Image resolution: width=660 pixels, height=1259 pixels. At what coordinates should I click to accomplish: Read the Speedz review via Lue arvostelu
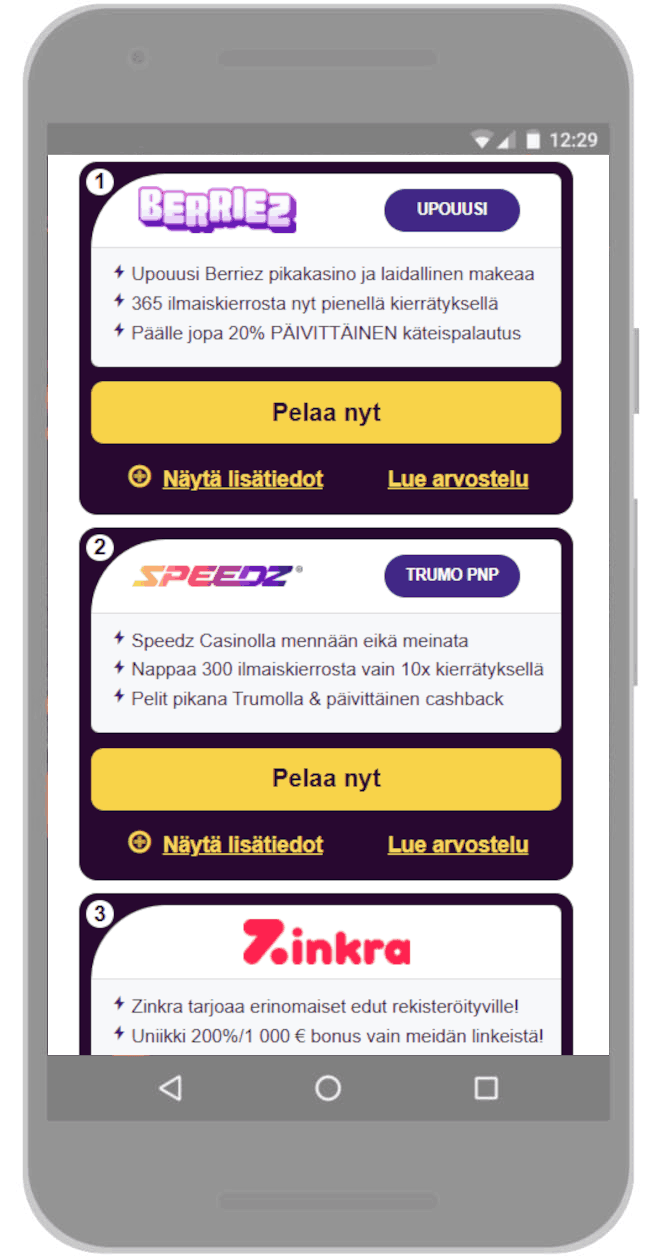click(458, 845)
